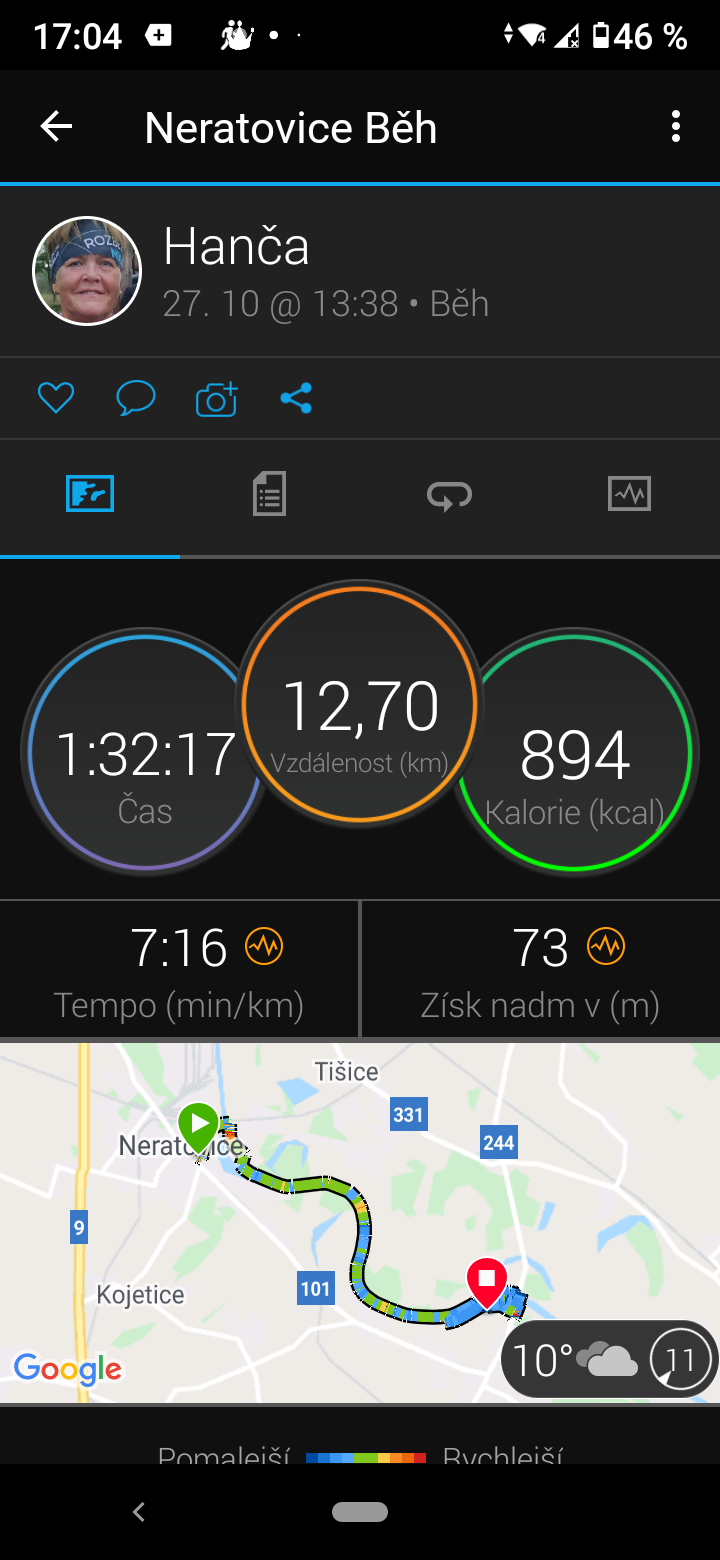Attach a photo with the camera icon
Screen dimensions: 720x1560
click(216, 399)
